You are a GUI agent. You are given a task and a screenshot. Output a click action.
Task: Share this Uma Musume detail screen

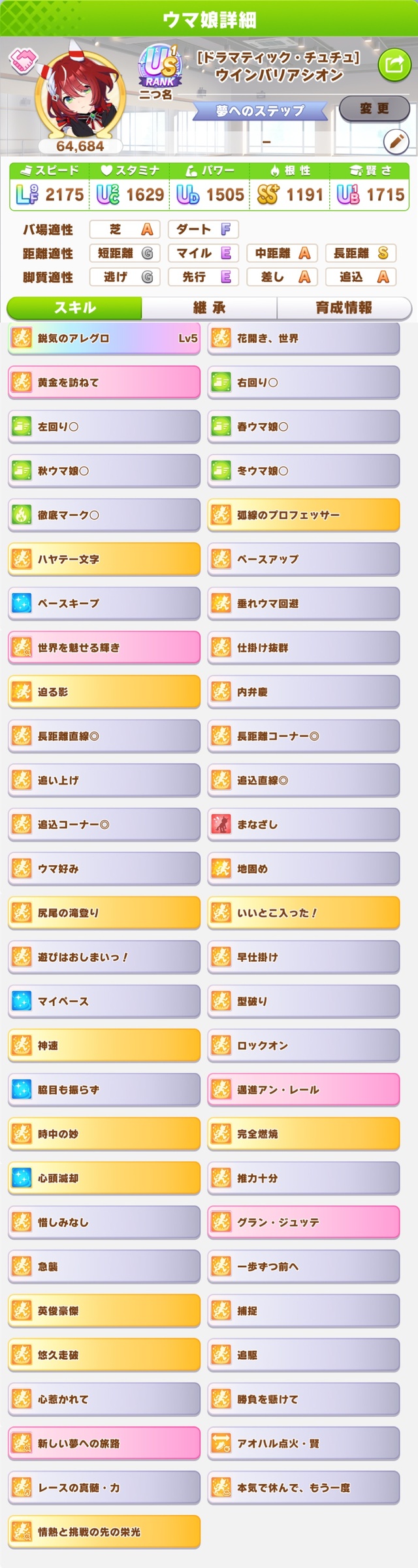pos(394,63)
